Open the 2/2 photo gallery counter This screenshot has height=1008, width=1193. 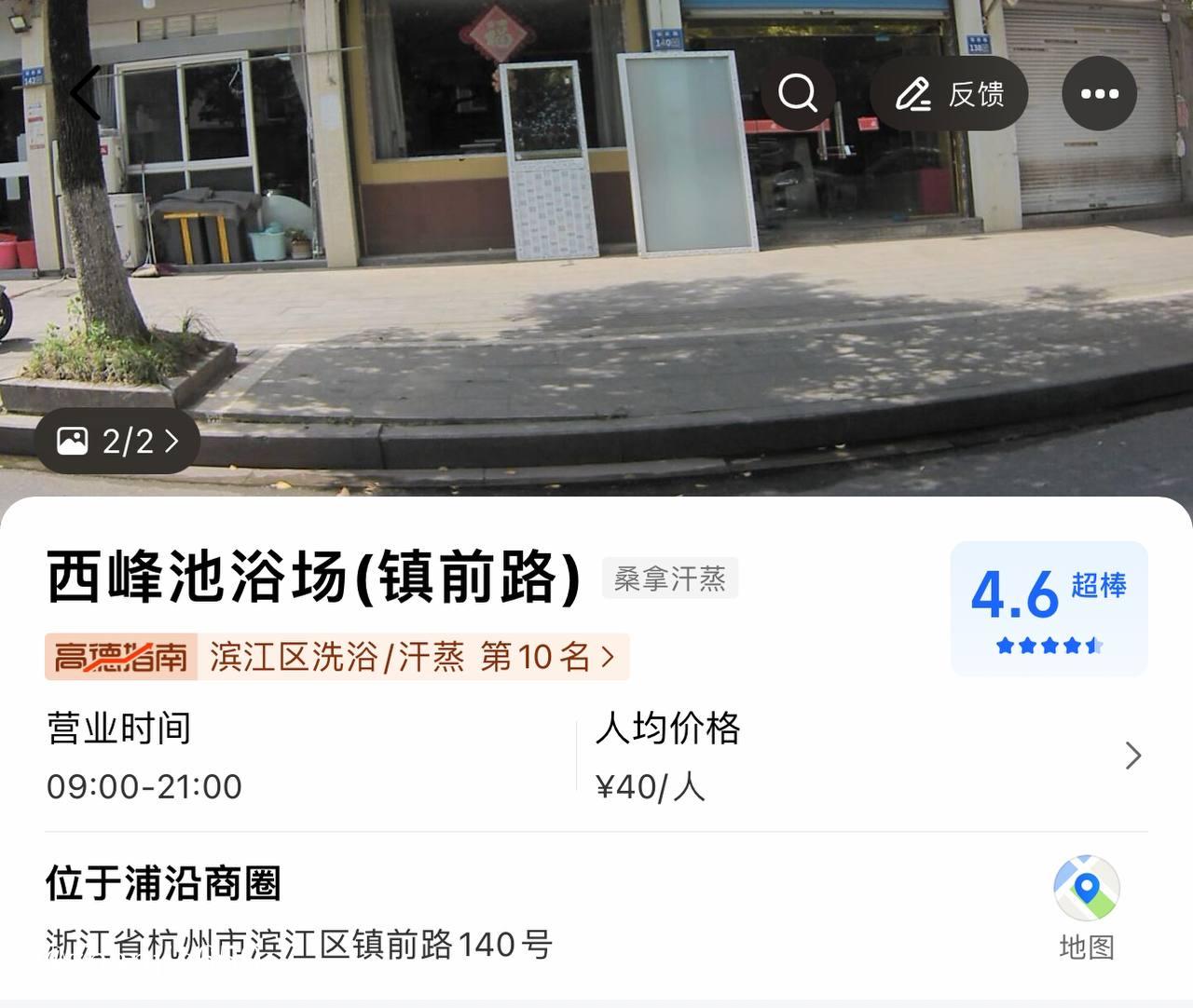click(x=117, y=441)
